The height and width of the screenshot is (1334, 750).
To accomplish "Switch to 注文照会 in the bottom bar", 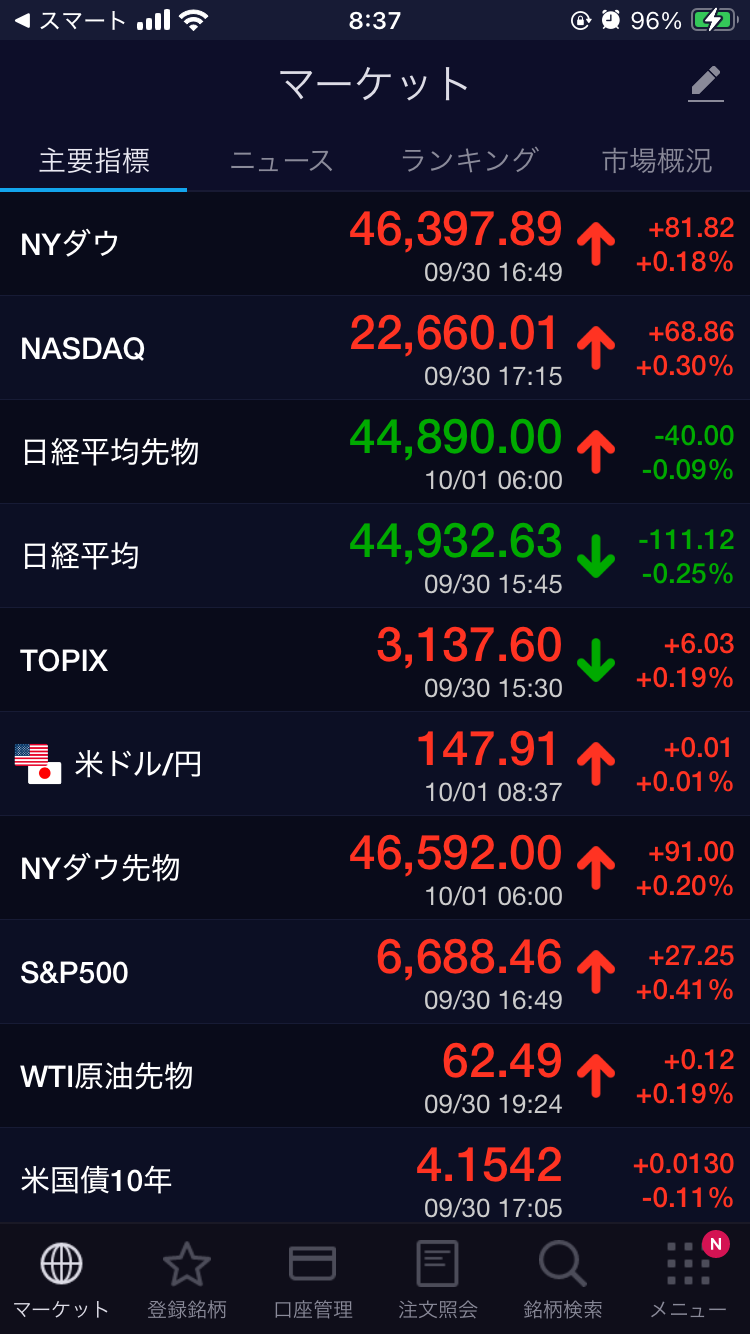I will (437, 1280).
